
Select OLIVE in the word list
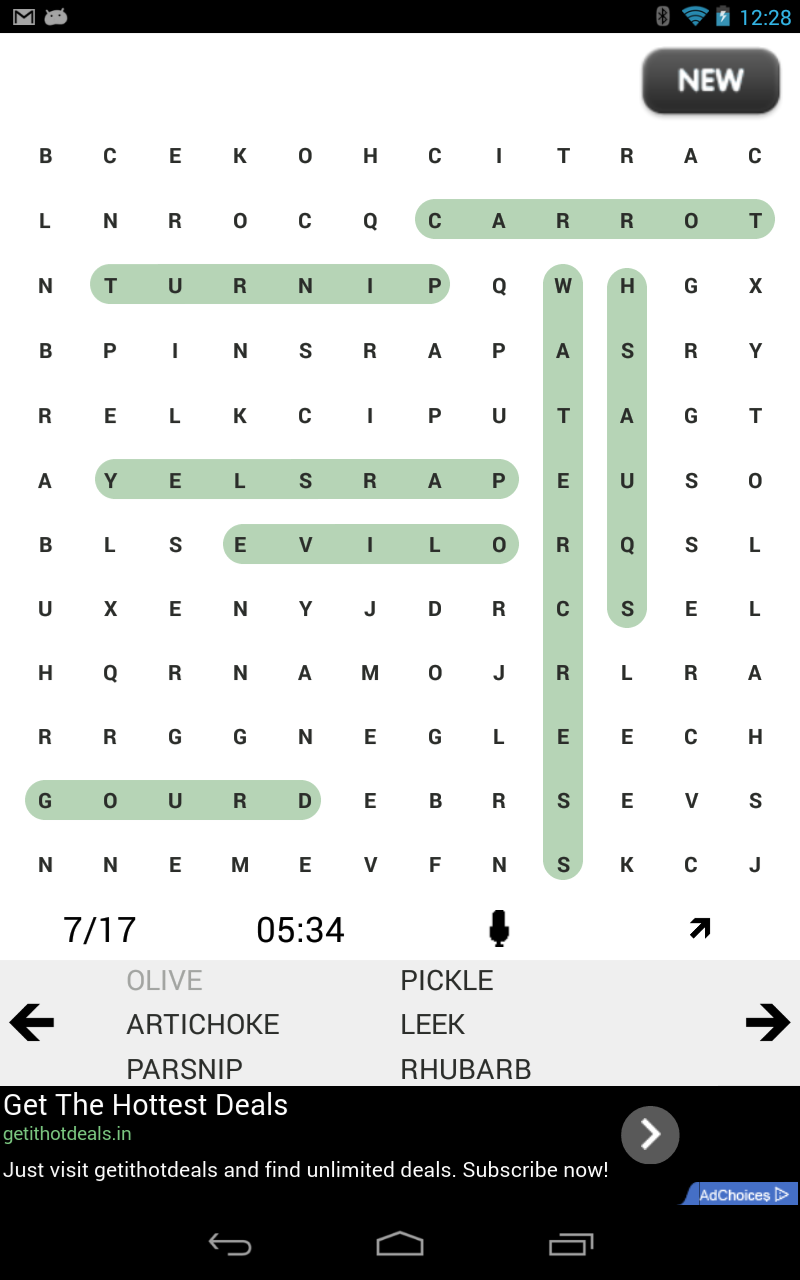point(164,980)
